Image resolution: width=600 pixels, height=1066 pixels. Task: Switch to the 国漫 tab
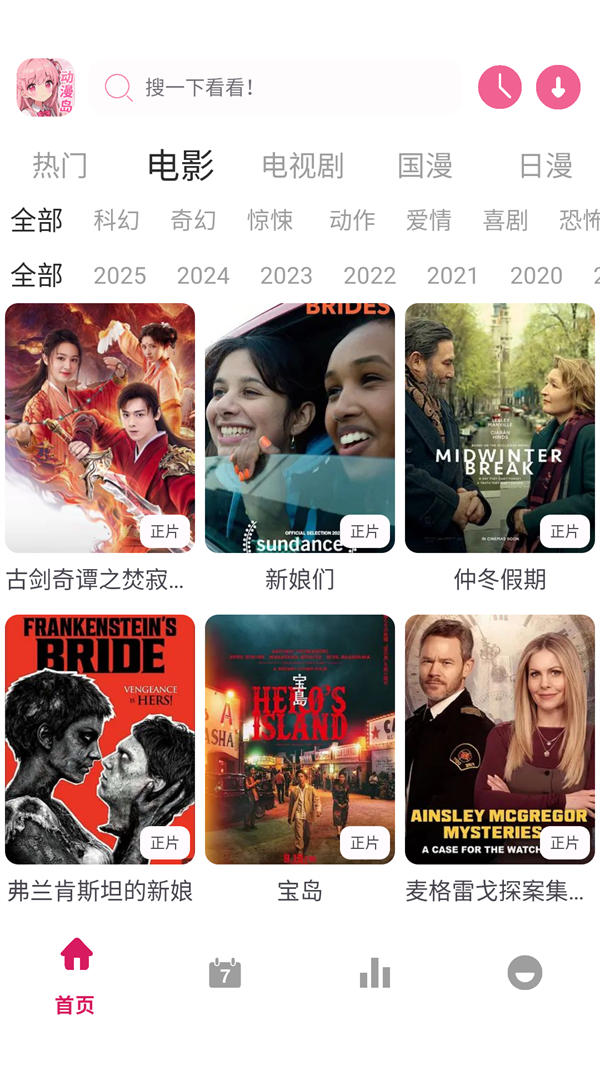click(x=425, y=165)
